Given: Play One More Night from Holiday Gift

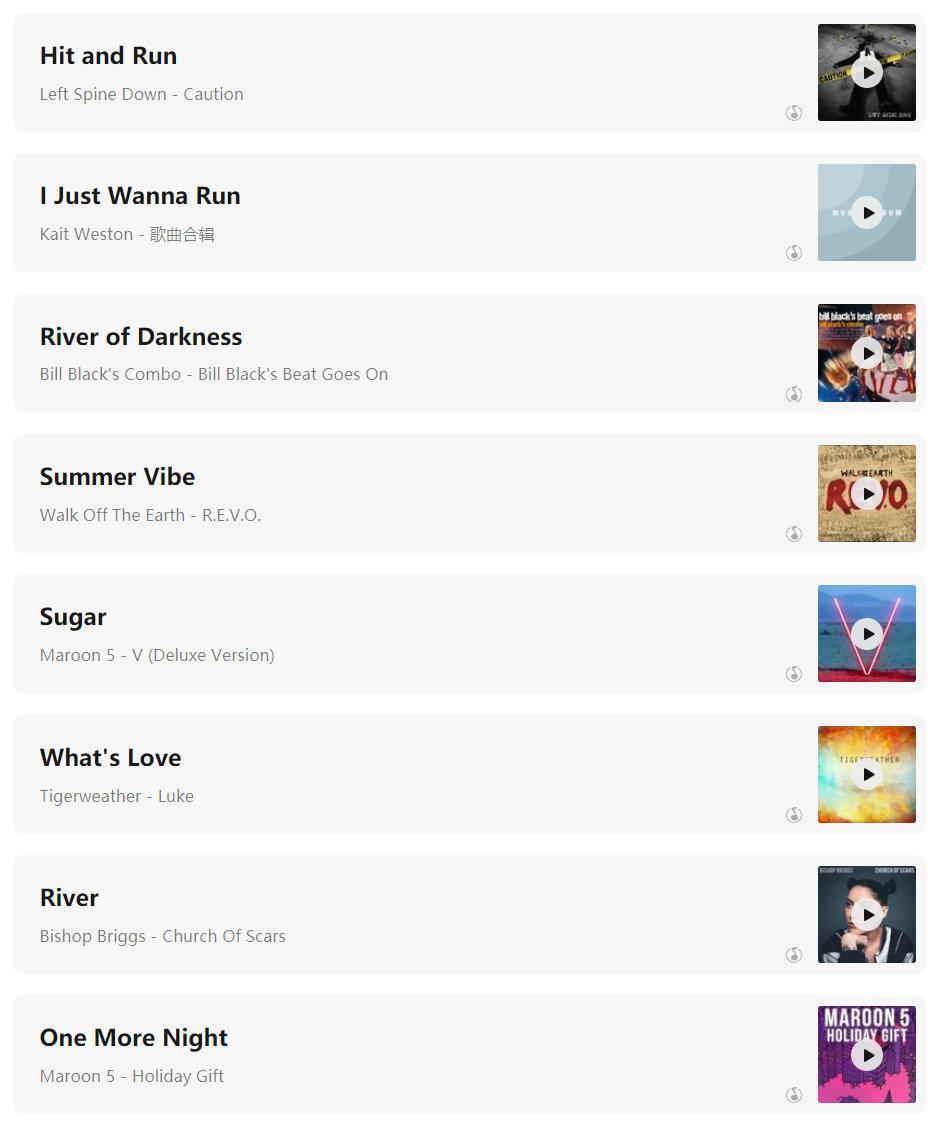Looking at the screenshot, I should [866, 1055].
